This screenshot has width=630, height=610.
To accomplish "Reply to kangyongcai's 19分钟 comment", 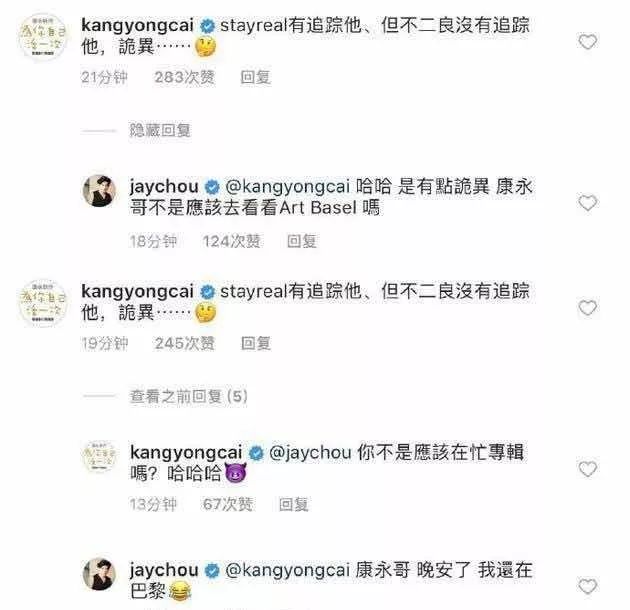I will tap(255, 343).
